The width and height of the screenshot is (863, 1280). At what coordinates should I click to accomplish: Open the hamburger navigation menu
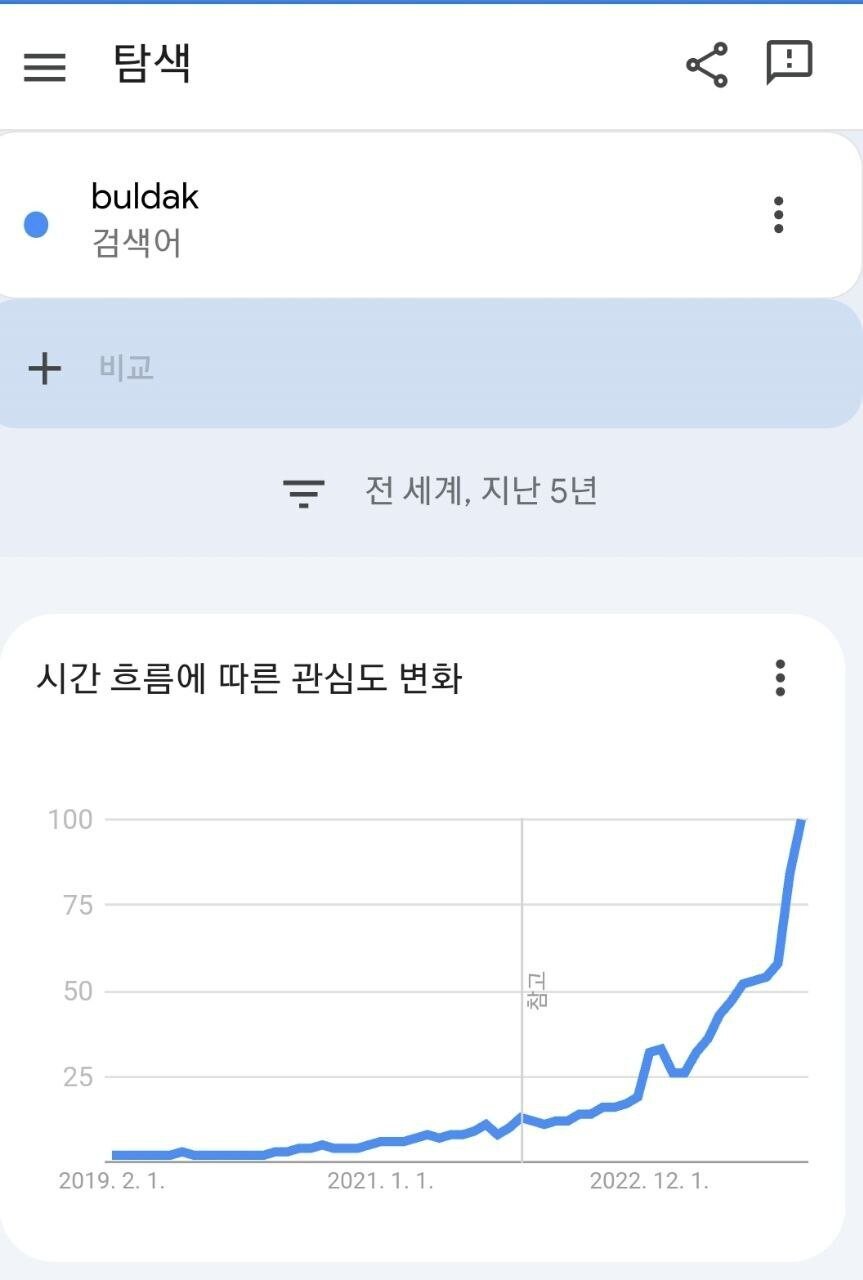coord(44,67)
